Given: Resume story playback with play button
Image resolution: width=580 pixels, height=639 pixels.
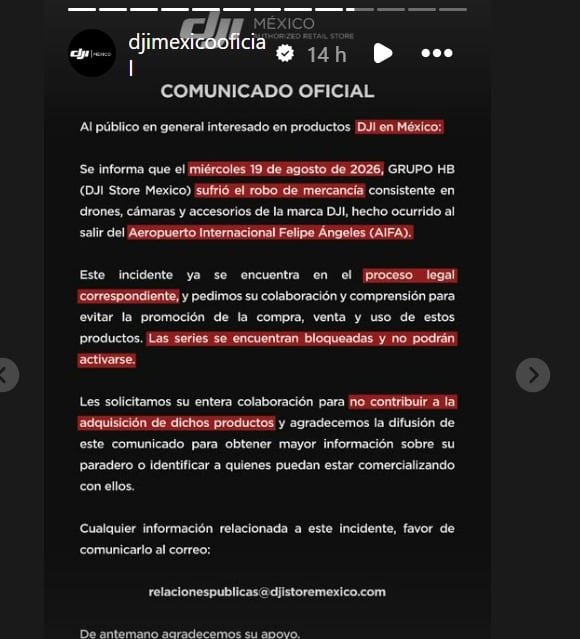Looking at the screenshot, I should [383, 53].
